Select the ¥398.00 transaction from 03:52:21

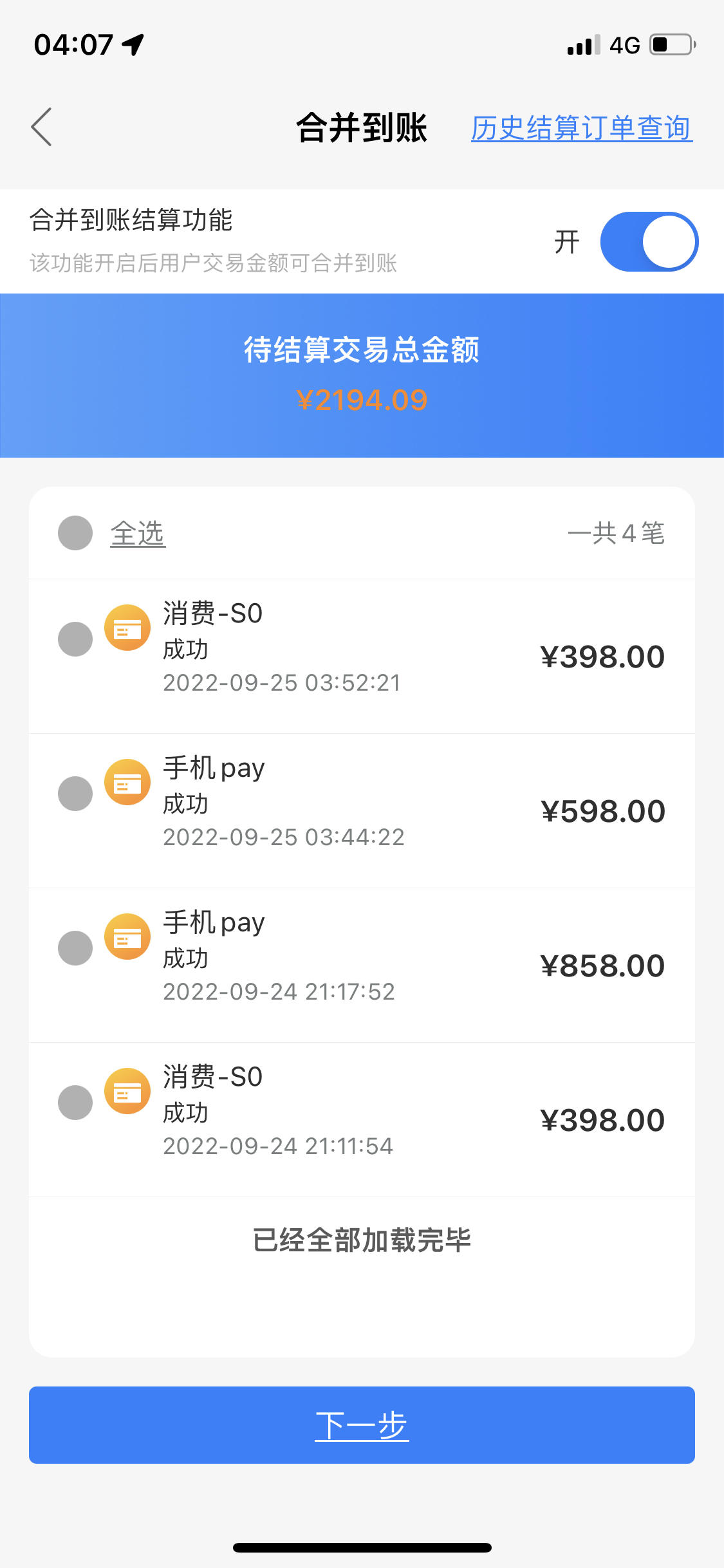pos(75,639)
